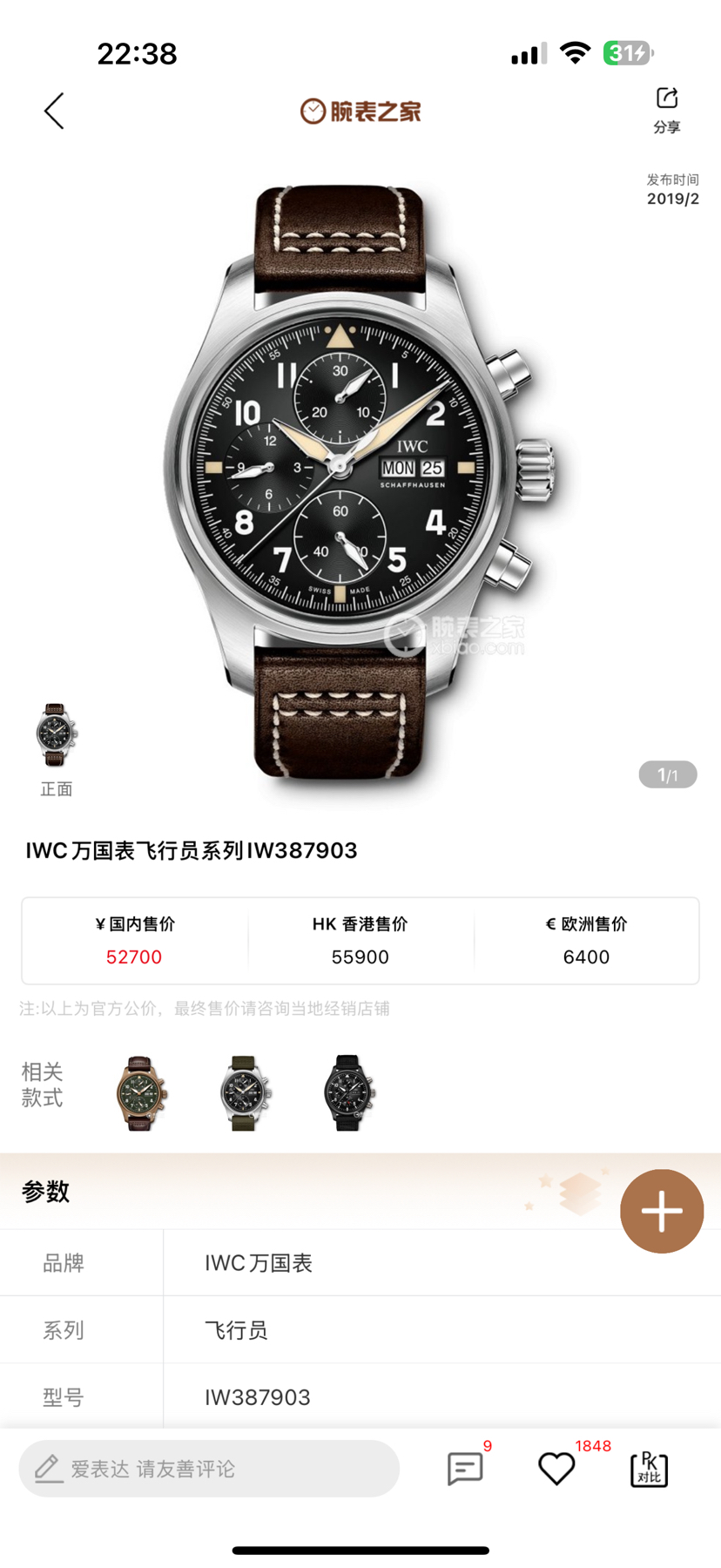
Task: Tap the comment field (请友善评论)
Action: (209, 1469)
